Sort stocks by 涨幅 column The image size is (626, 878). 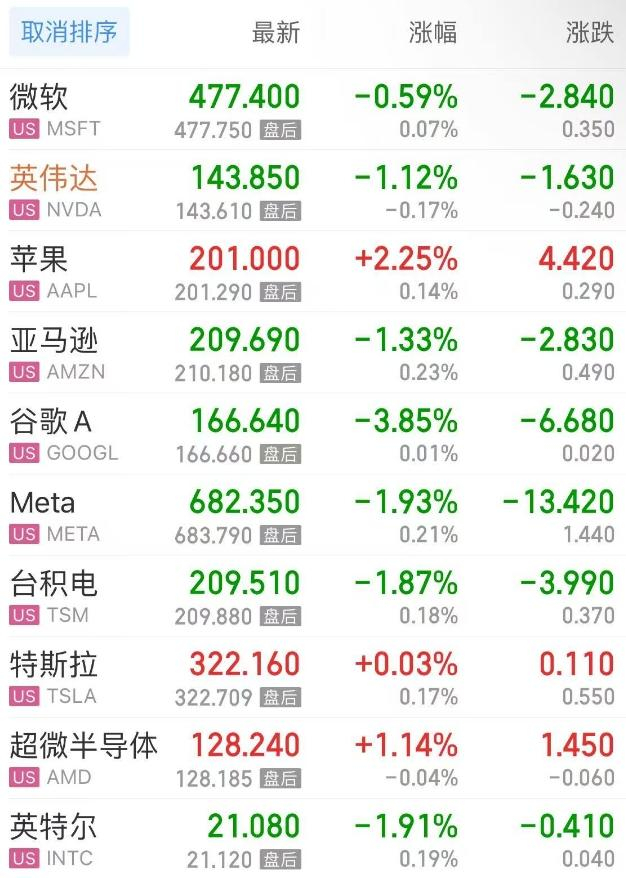pyautogui.click(x=433, y=32)
